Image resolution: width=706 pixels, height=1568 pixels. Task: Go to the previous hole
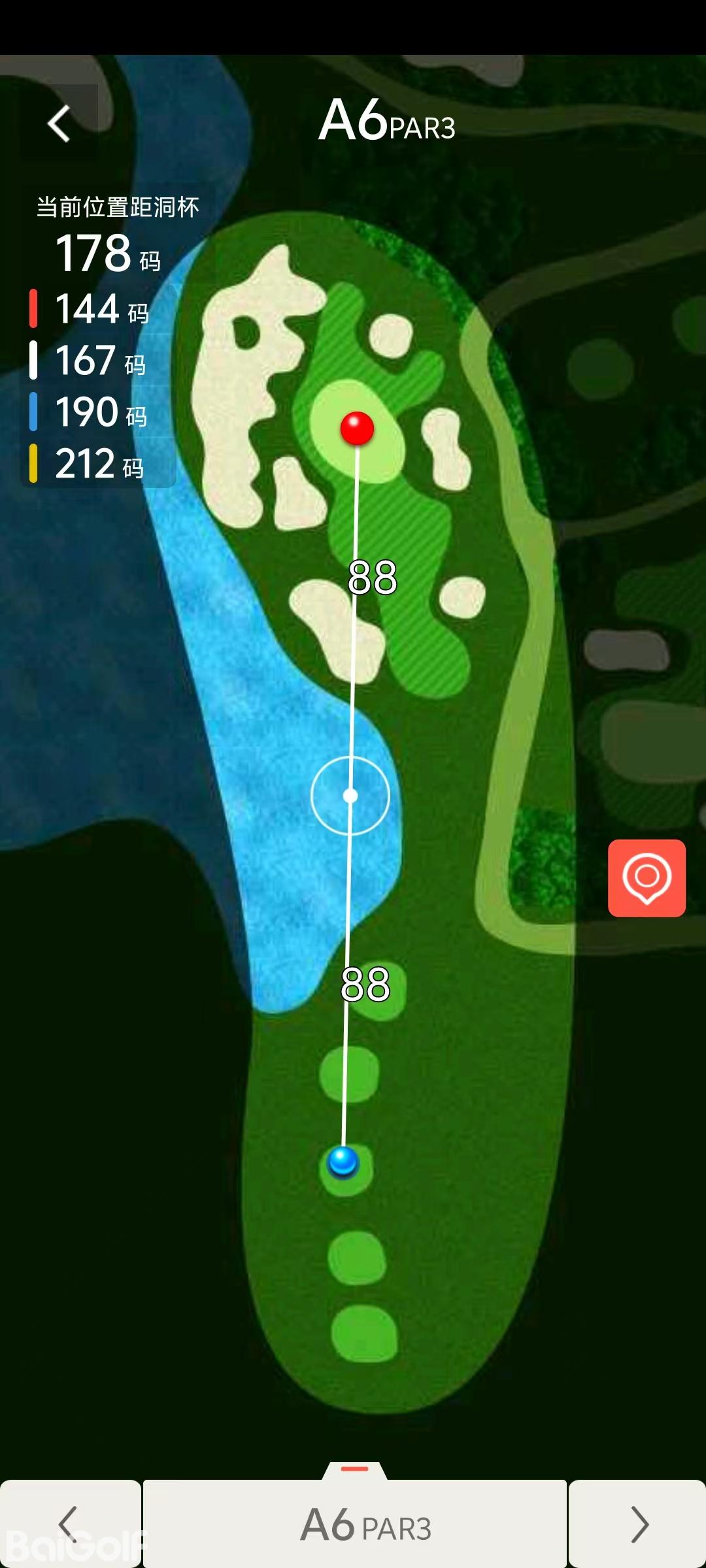pos(69,1524)
